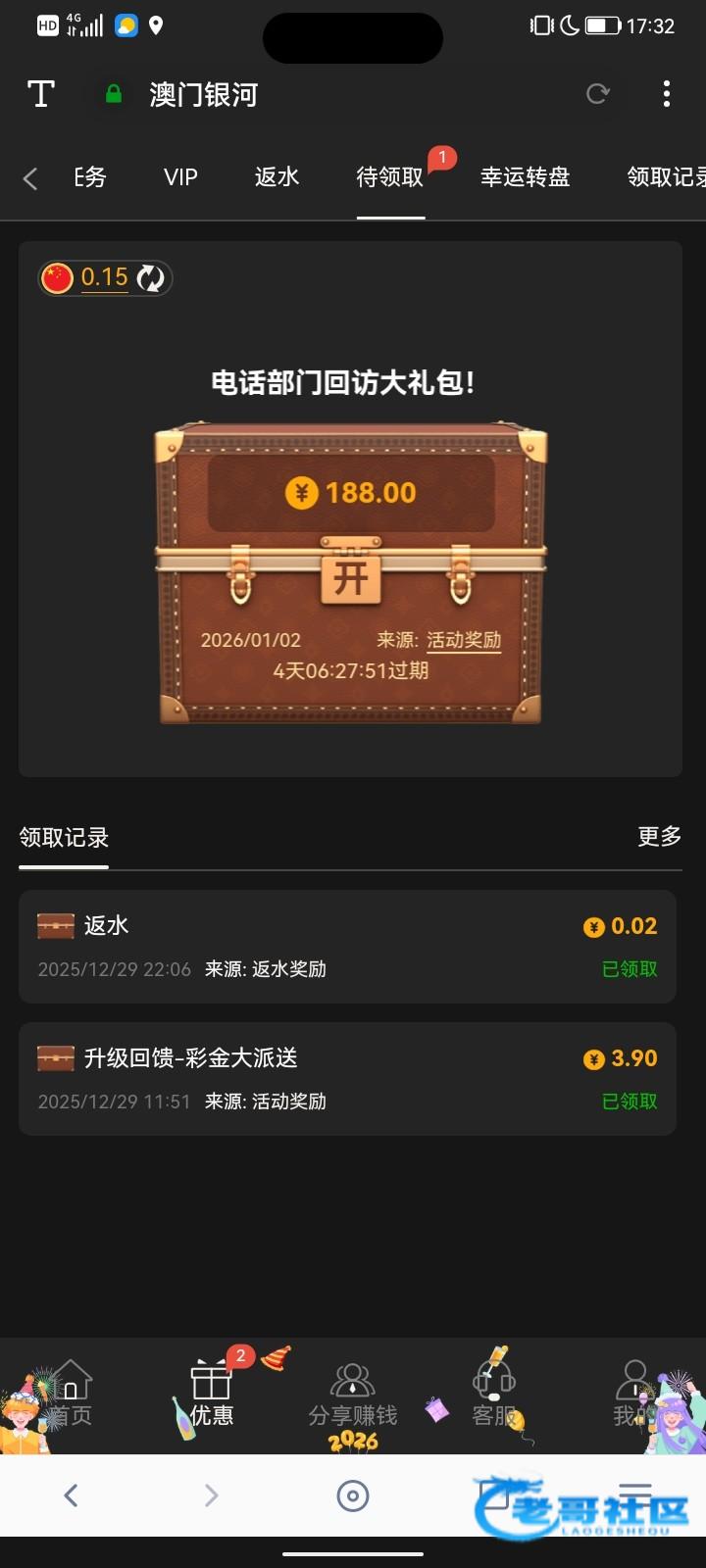Screen dimensions: 706x1568
Task: Switch to the VIP tab
Action: (x=180, y=177)
